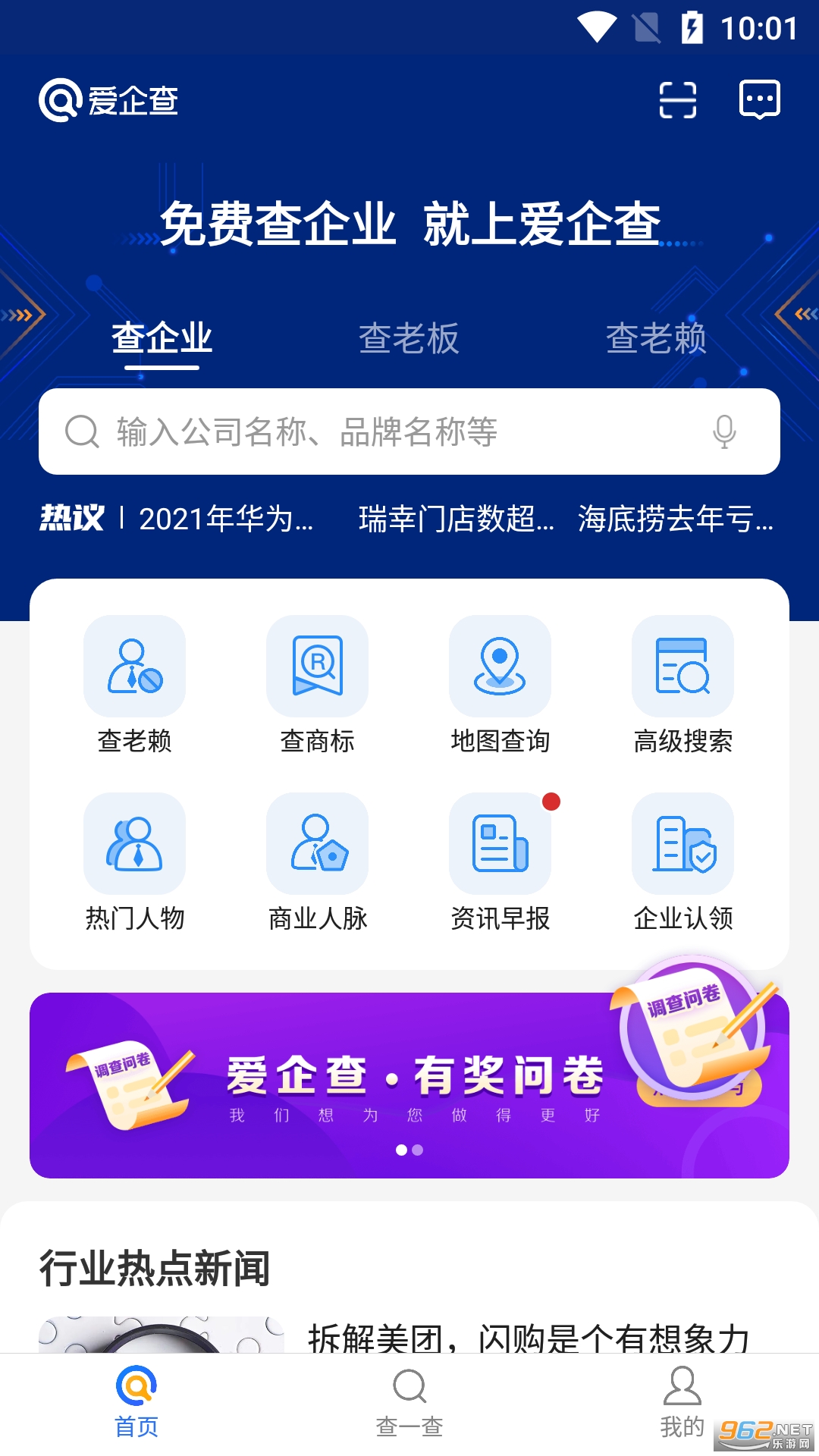
Task: Go to the 我的 profile tab
Action: click(x=682, y=1403)
